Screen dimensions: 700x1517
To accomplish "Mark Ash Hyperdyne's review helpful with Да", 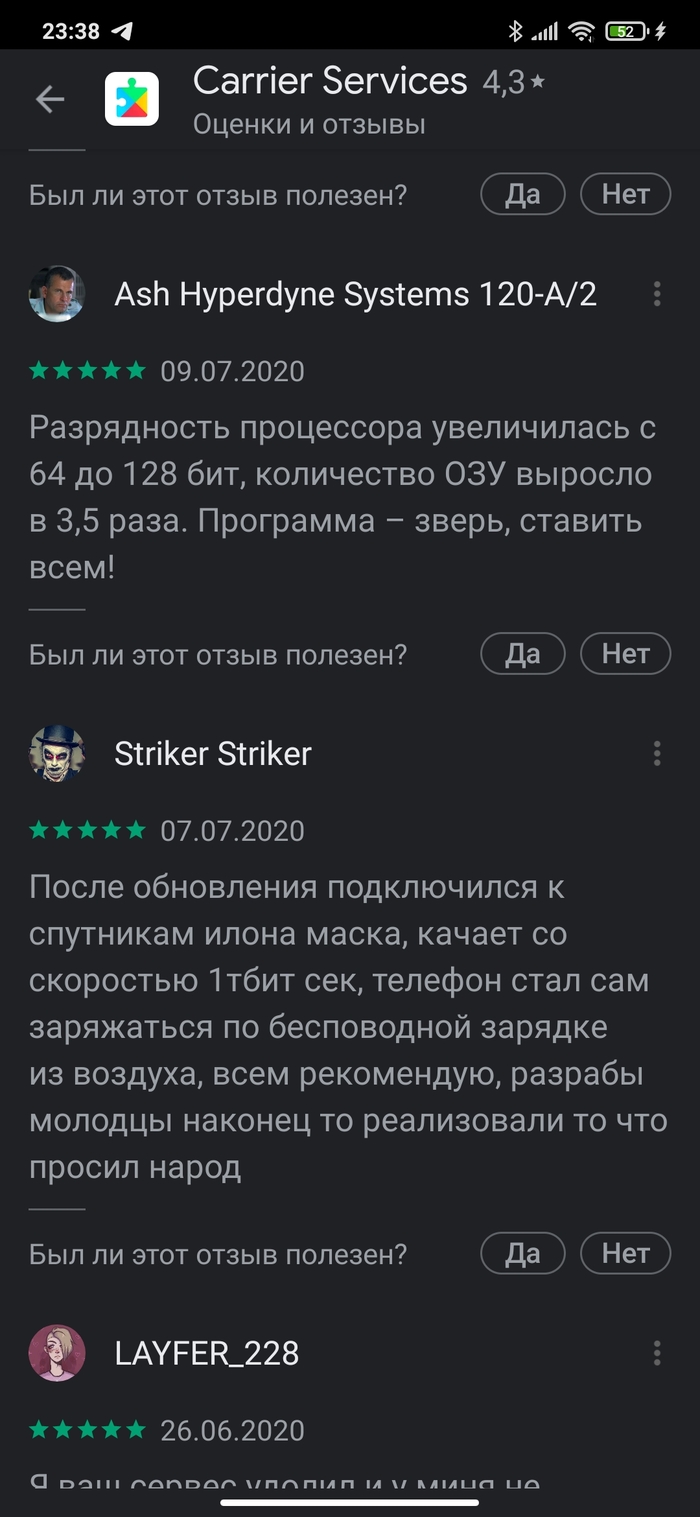I will point(522,654).
